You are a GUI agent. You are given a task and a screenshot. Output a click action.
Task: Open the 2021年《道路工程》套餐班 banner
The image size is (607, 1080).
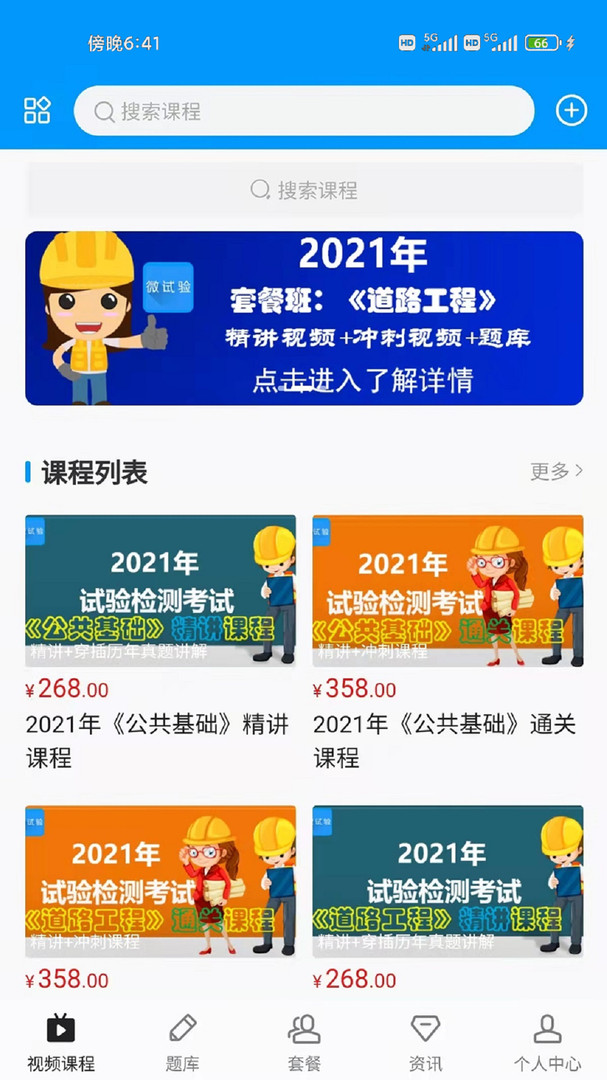(x=303, y=318)
